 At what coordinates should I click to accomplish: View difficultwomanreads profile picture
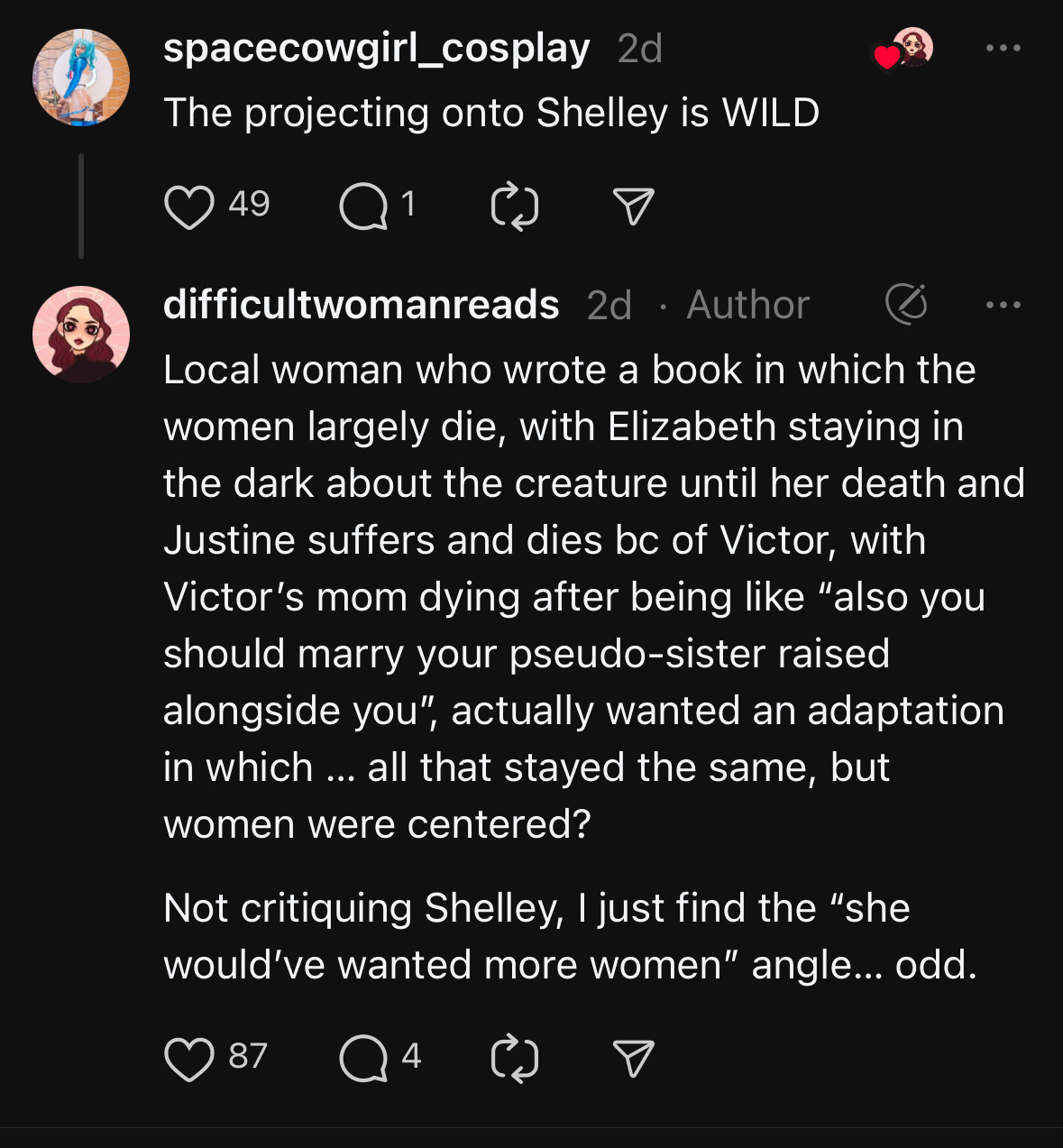click(x=81, y=335)
